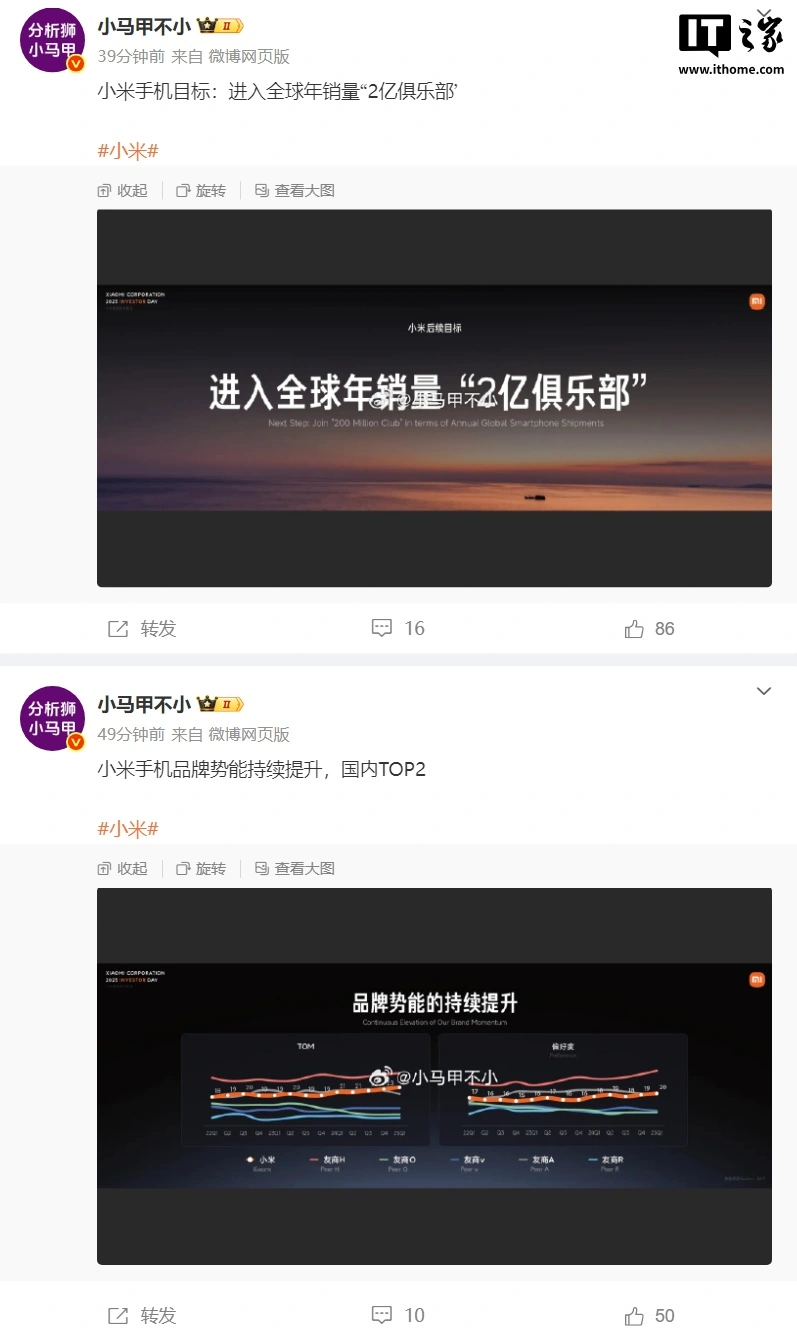Tap 收起 to collapse the 品牌势能 image

point(122,869)
